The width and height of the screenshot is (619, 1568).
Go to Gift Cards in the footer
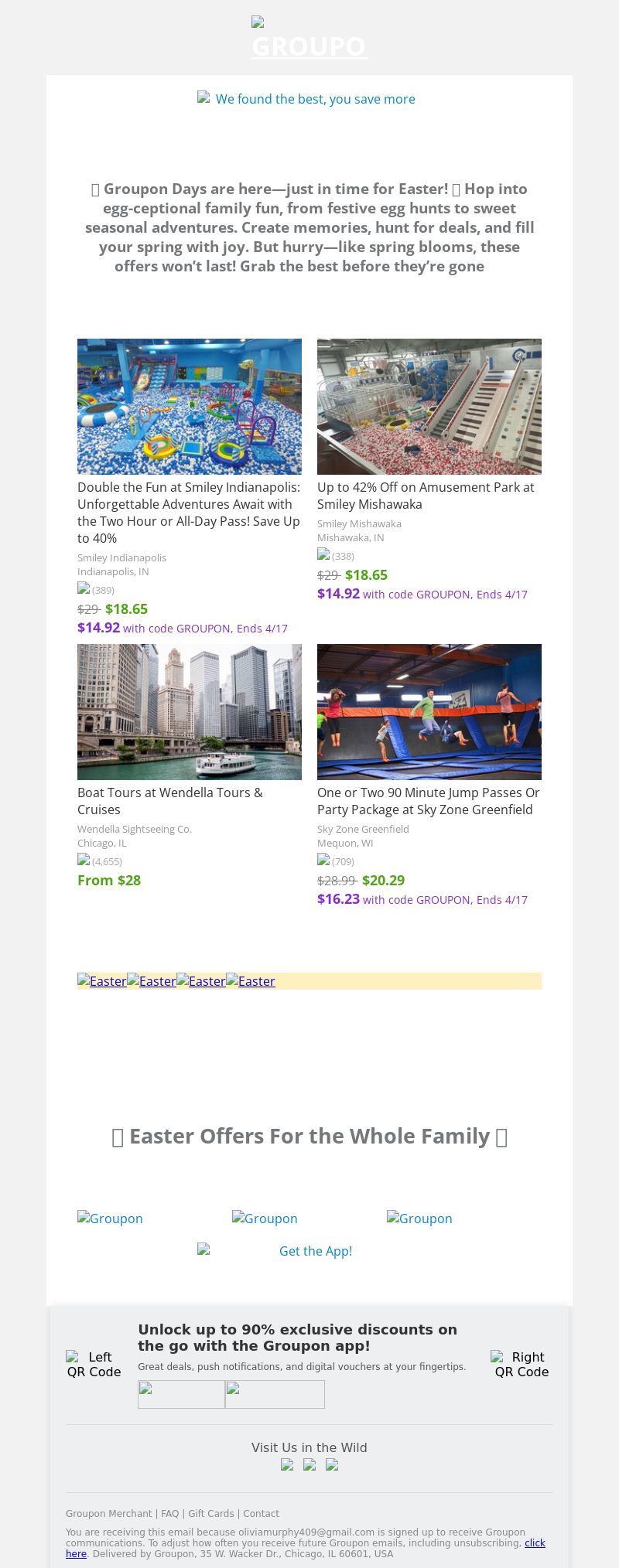pos(210,1514)
